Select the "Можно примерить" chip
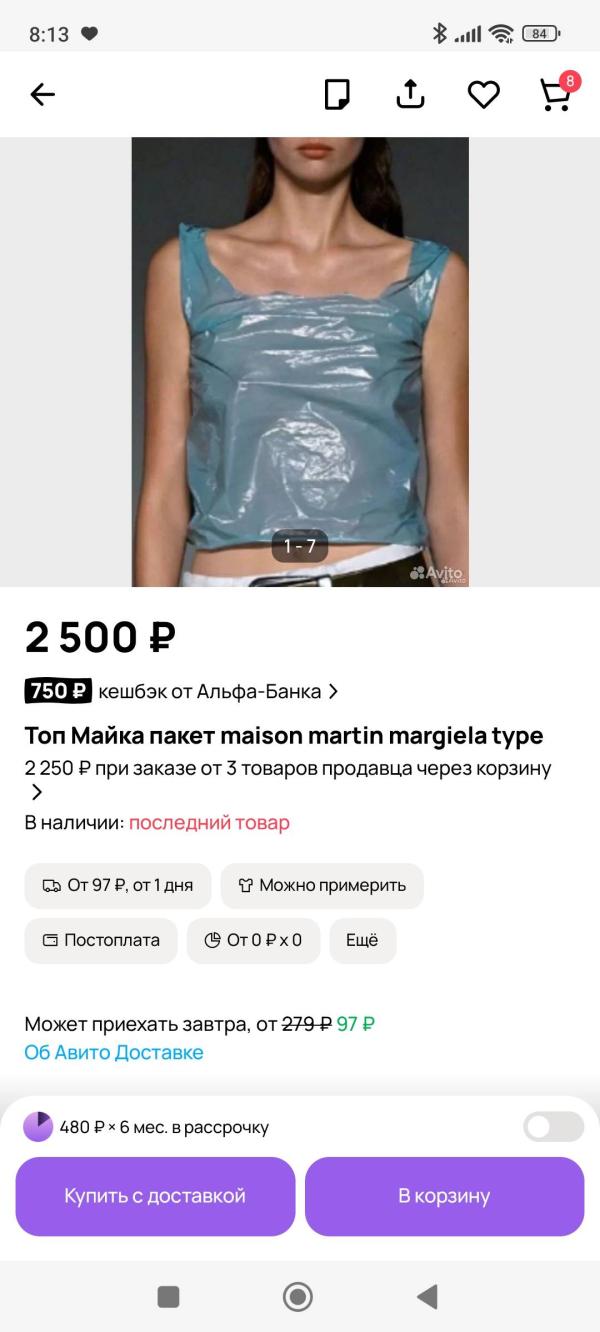Image resolution: width=600 pixels, height=1332 pixels. [x=321, y=885]
